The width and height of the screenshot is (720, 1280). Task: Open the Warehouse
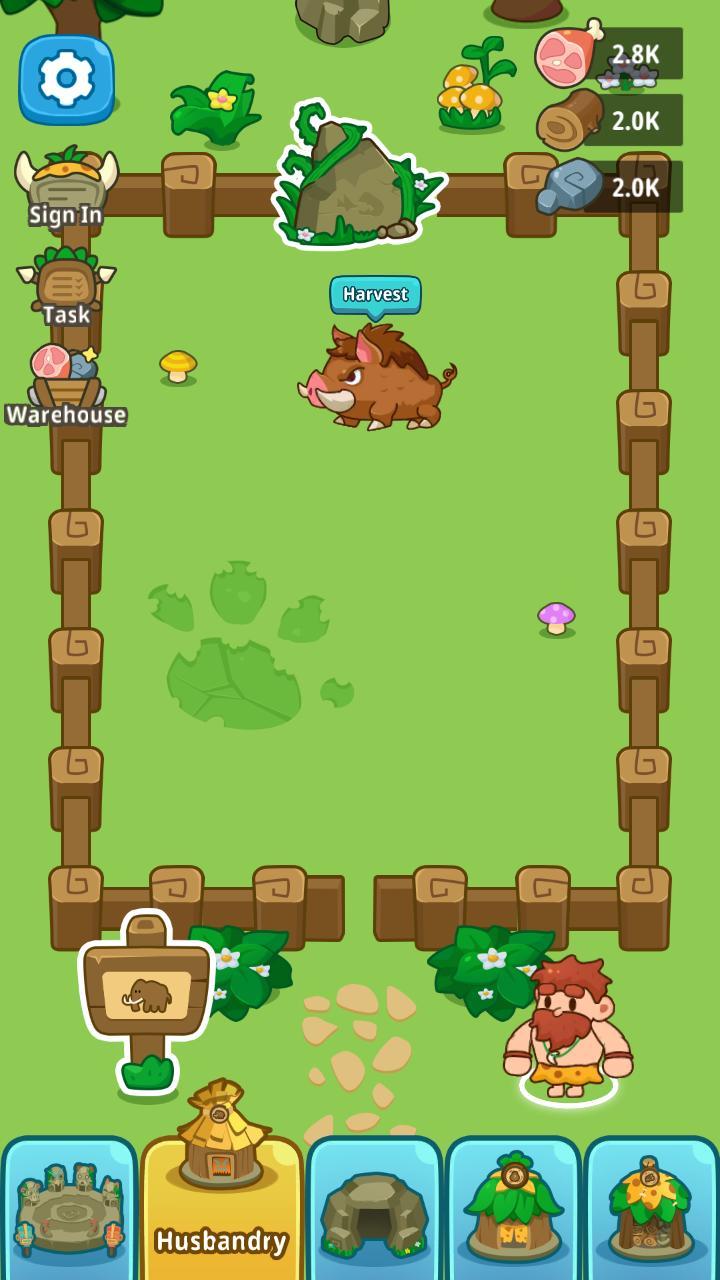(66, 385)
